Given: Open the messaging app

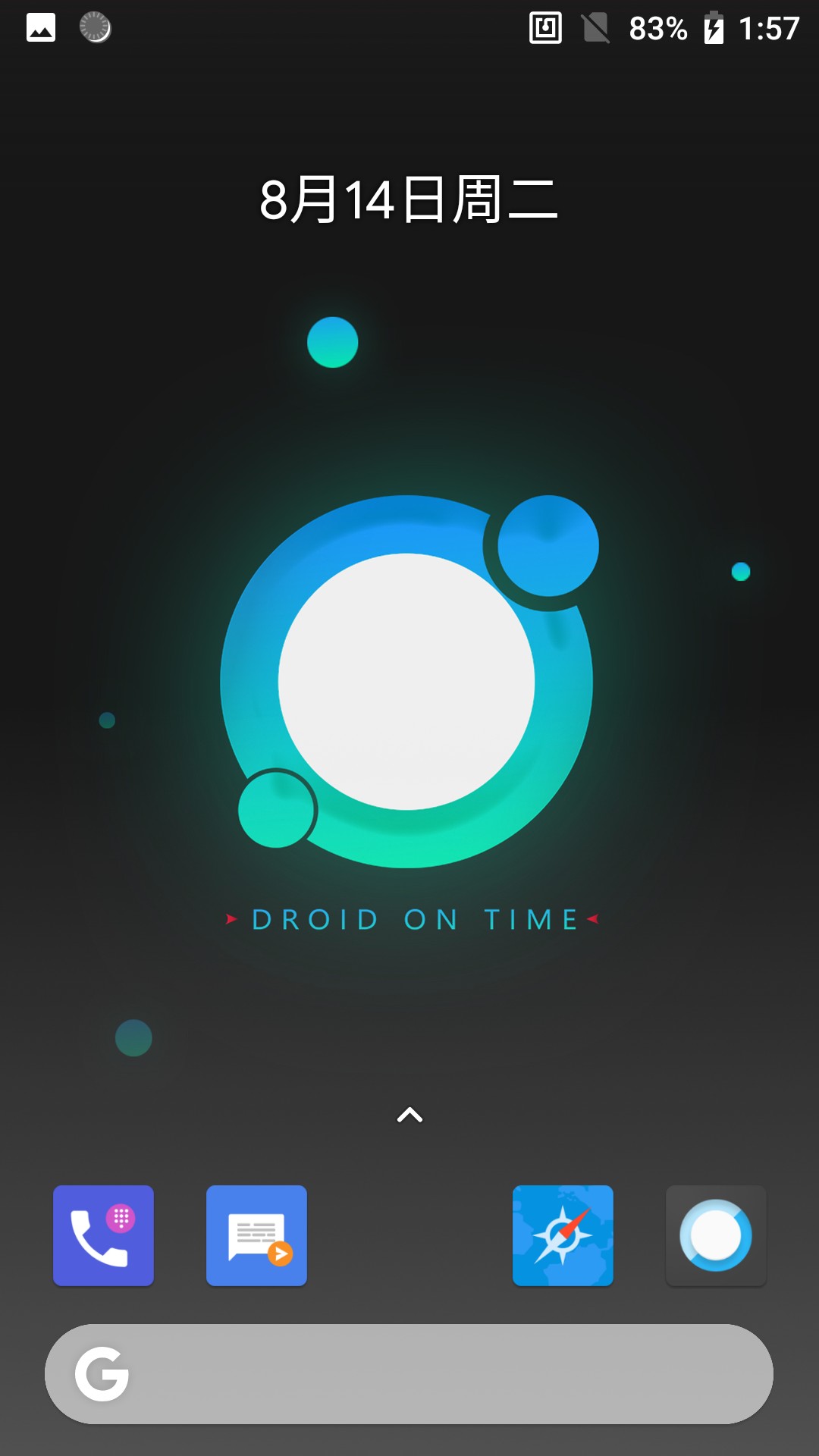Looking at the screenshot, I should click(256, 1235).
